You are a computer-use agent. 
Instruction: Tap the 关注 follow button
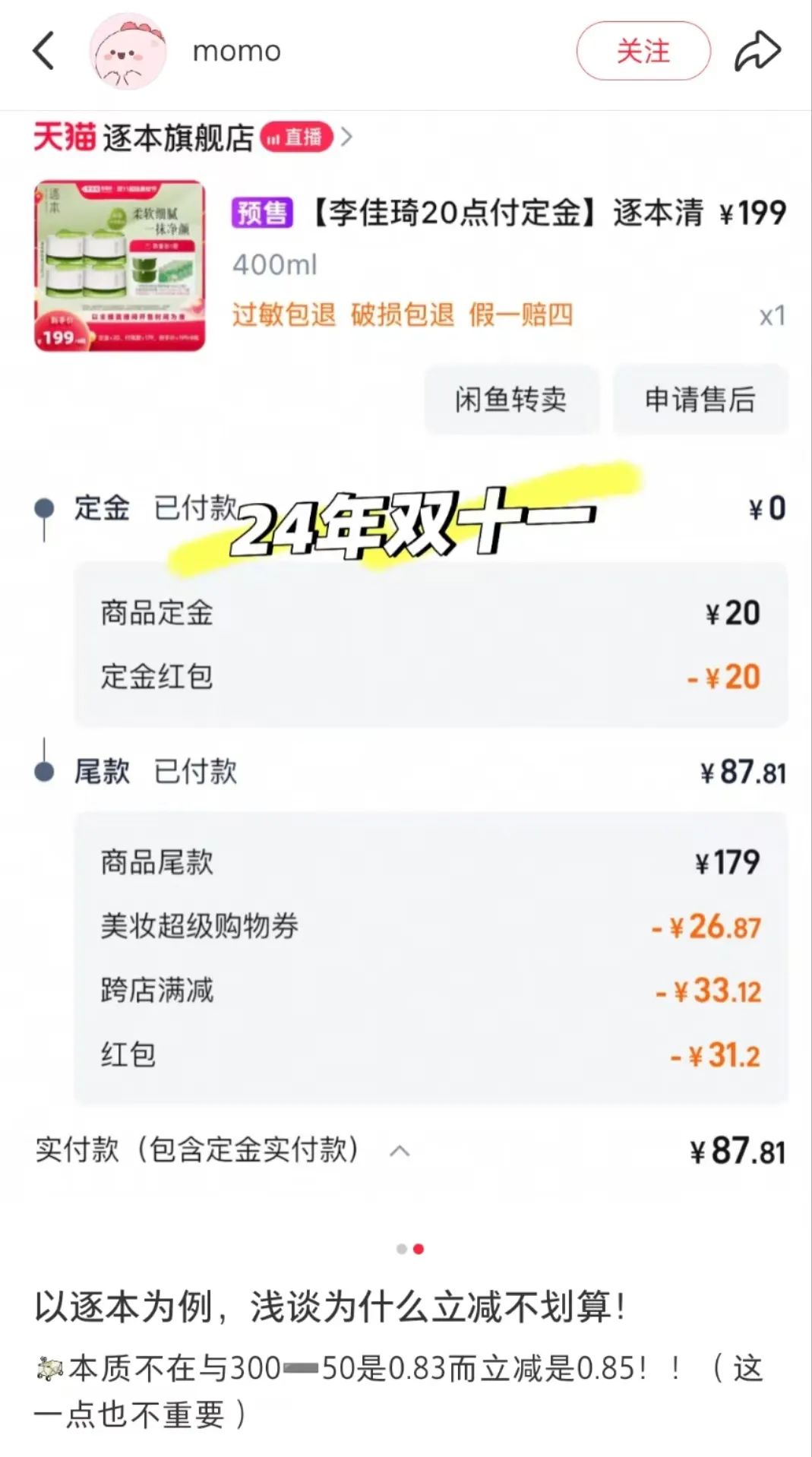click(643, 51)
